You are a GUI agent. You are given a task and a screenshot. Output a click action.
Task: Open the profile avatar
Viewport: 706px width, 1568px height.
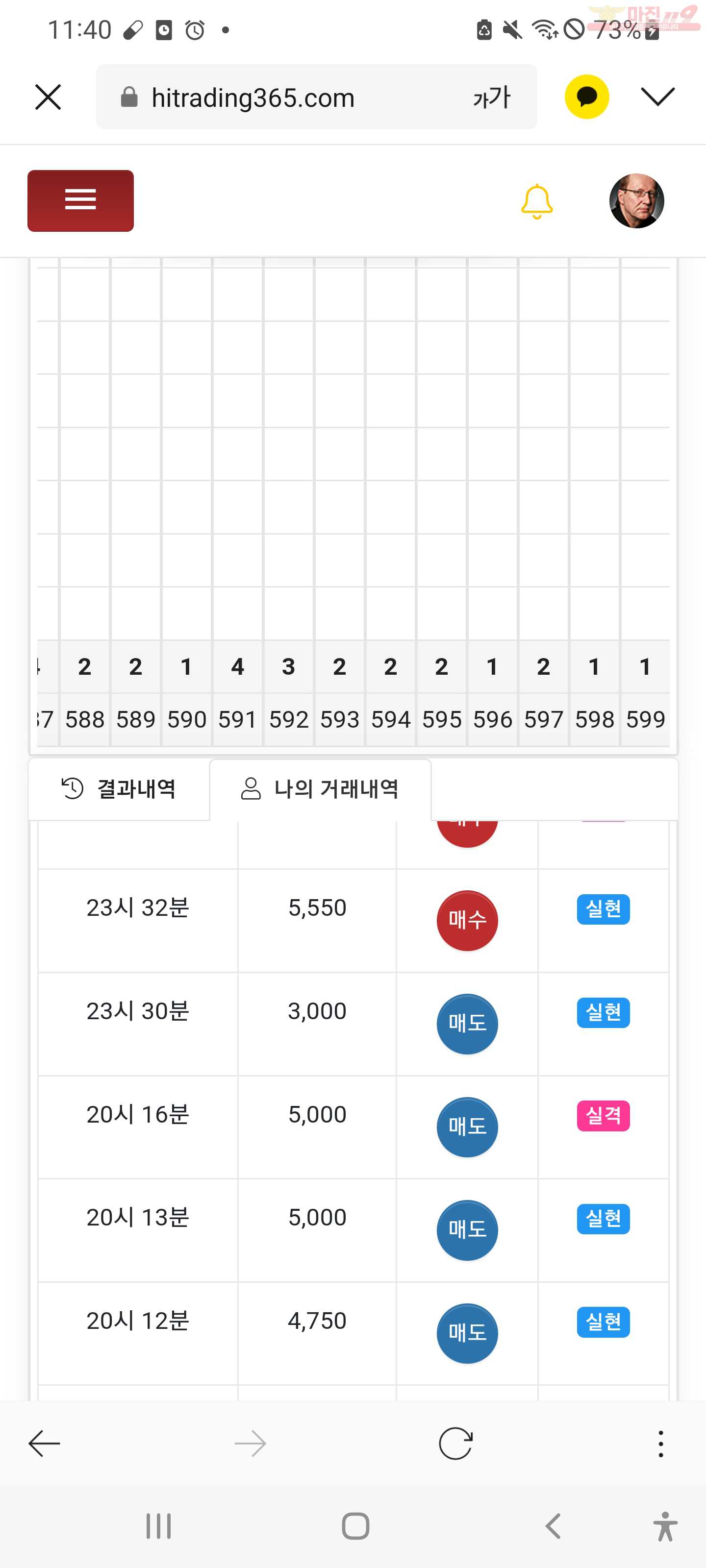636,201
